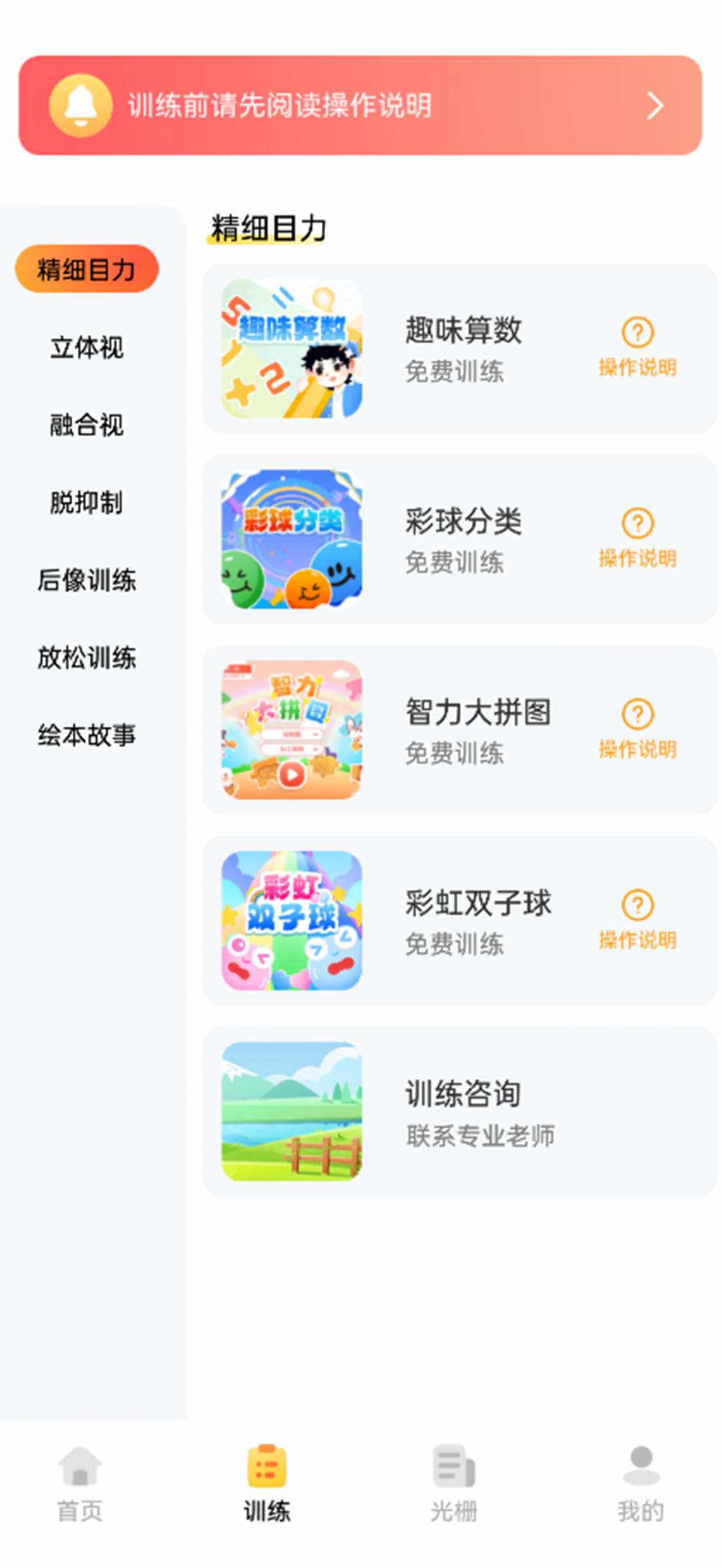Open the 训练前请先阅读操作说明 banner
Screen dimensions: 722x1568
(360, 106)
